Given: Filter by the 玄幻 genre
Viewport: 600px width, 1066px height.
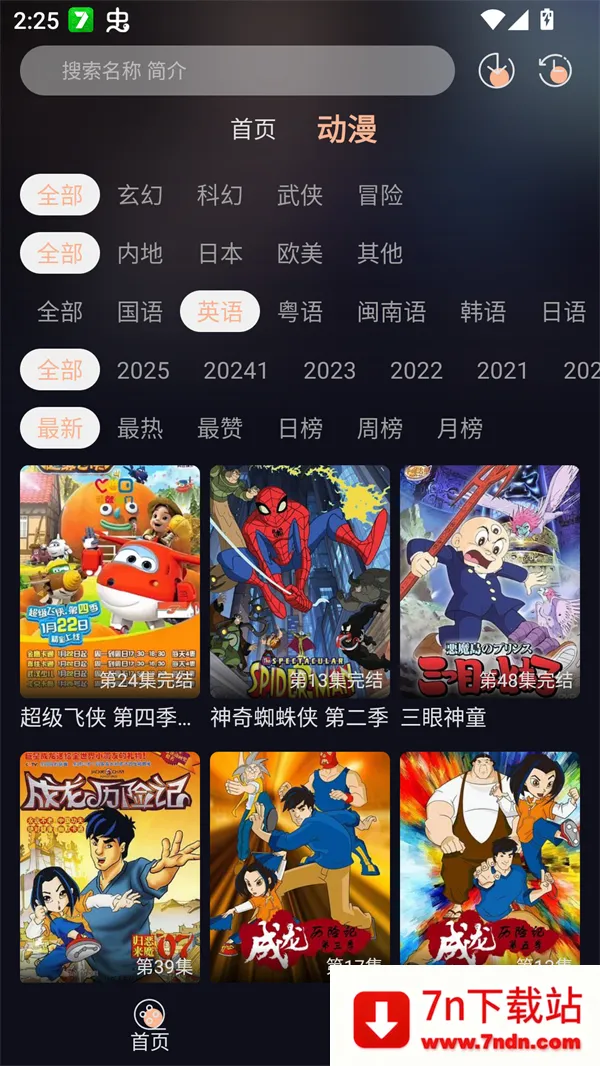Looking at the screenshot, I should (x=140, y=195).
